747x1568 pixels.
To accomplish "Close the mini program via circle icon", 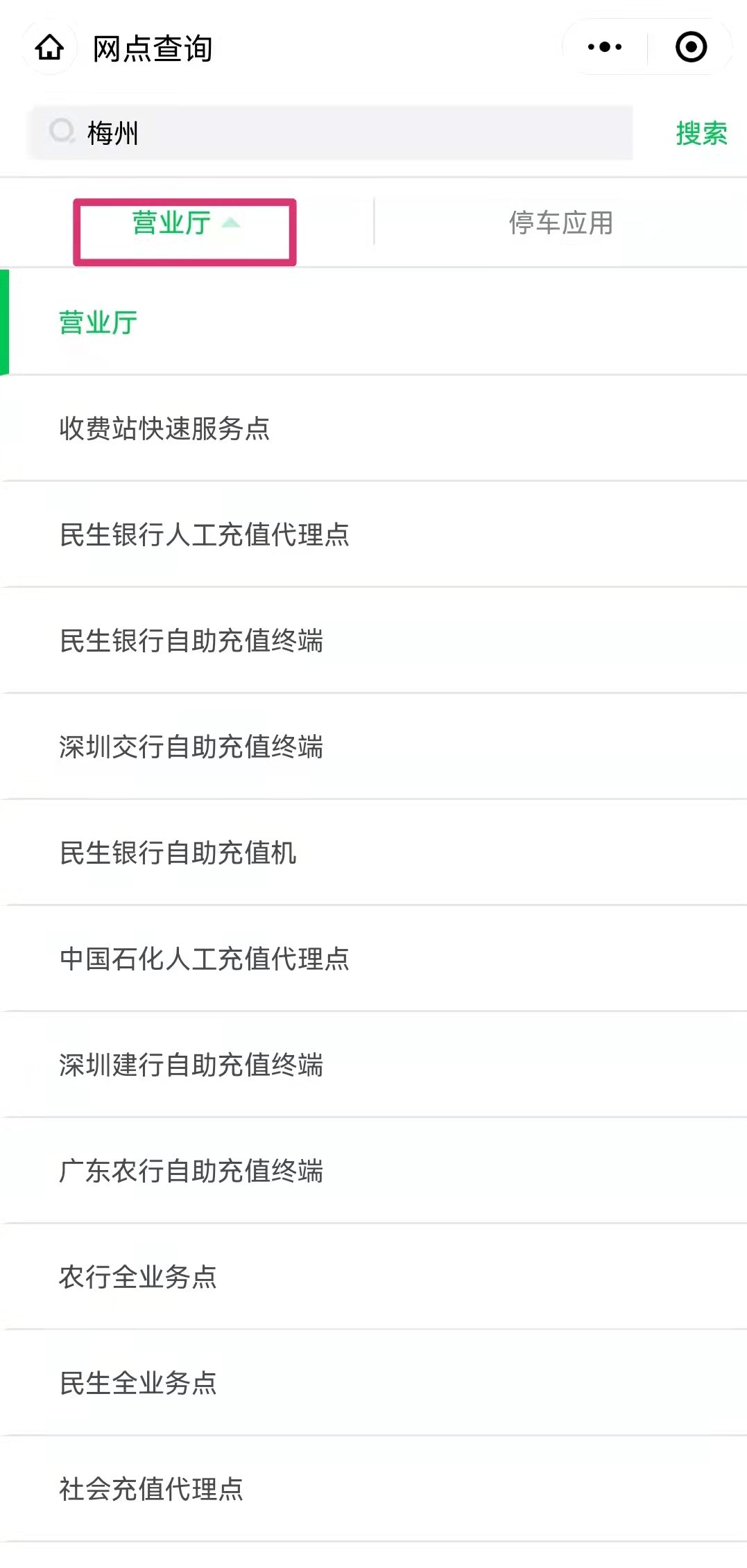I will [x=691, y=47].
